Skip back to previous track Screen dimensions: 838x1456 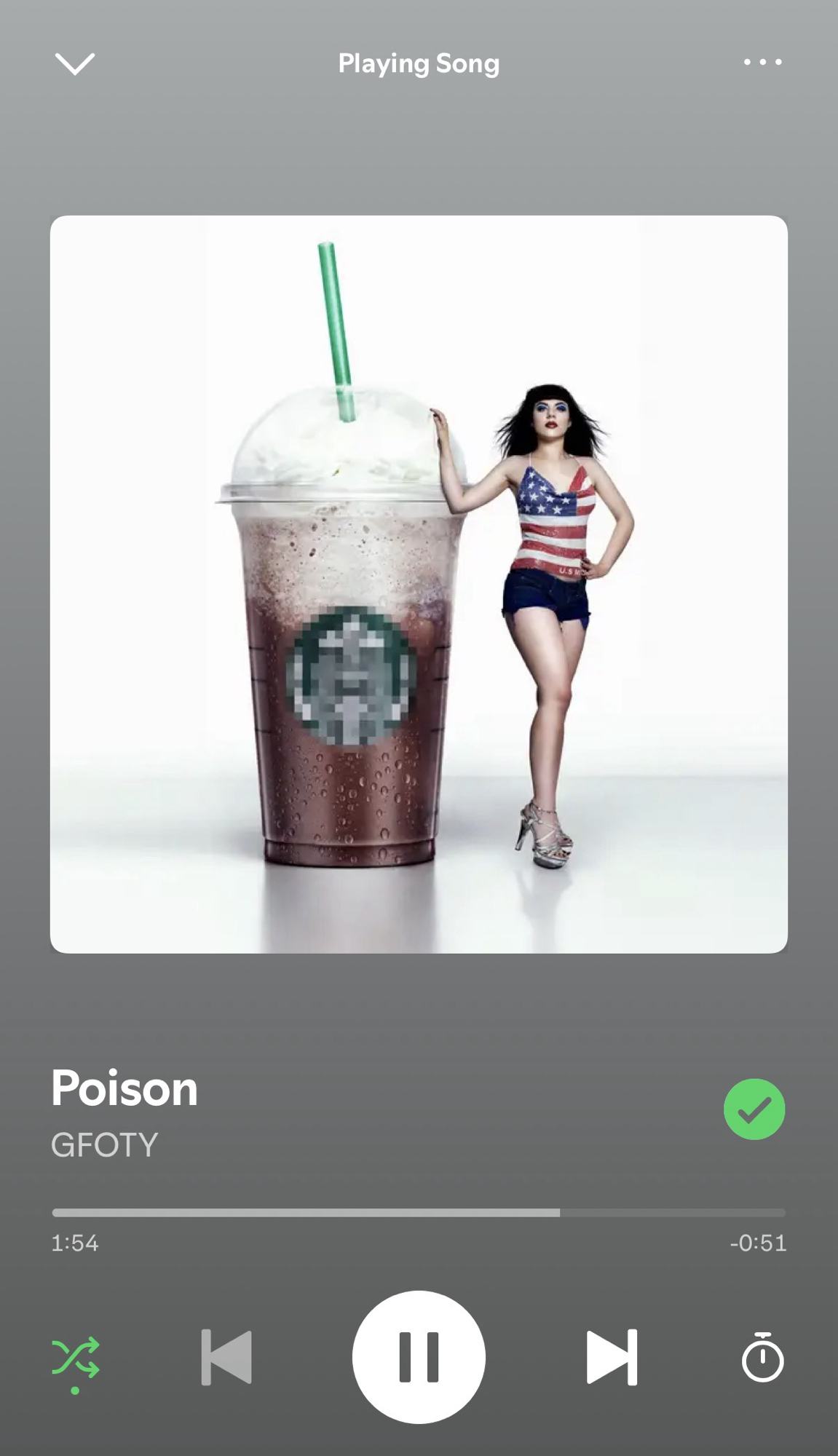pyautogui.click(x=226, y=1357)
